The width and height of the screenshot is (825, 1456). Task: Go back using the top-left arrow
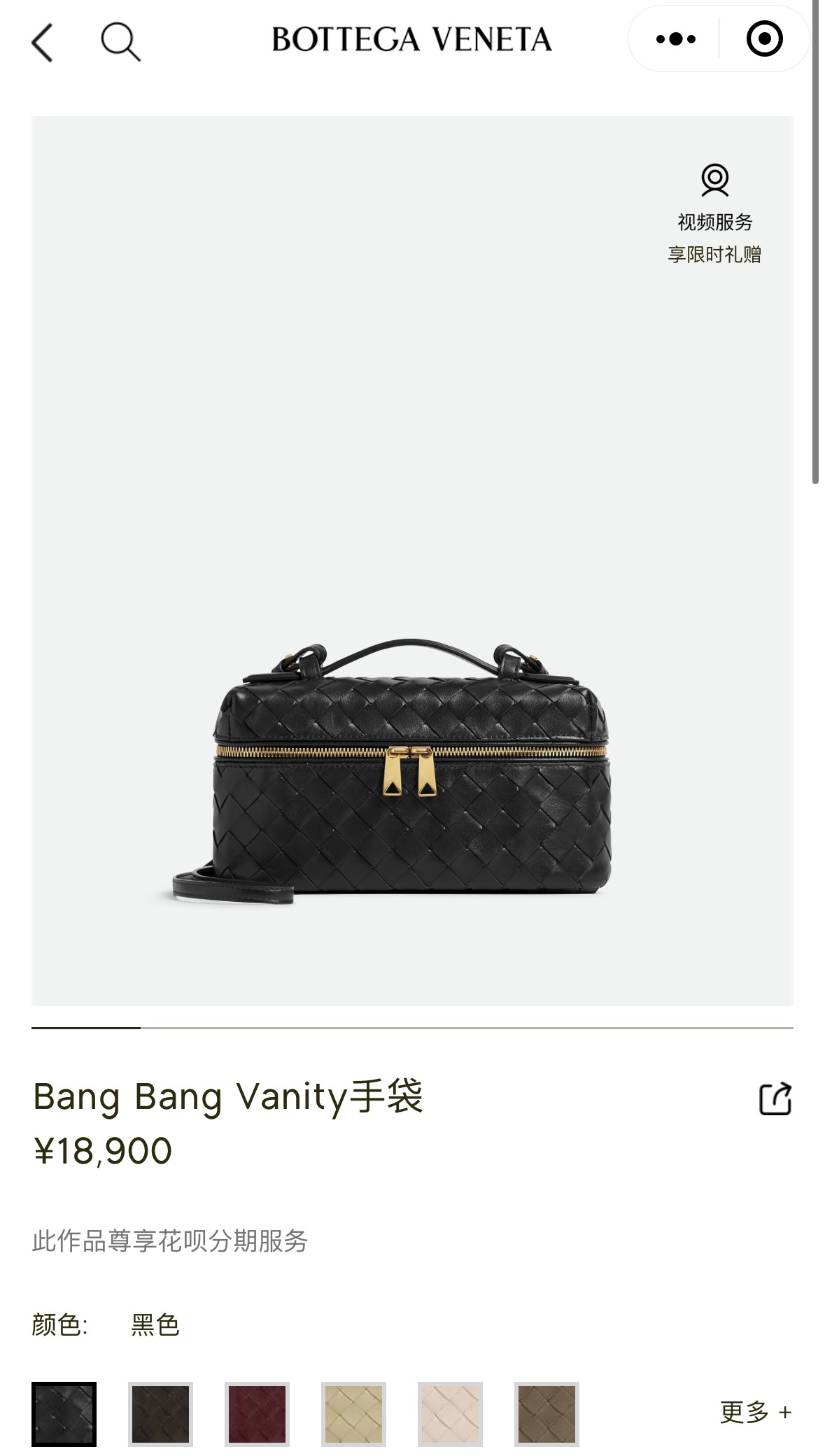click(43, 42)
